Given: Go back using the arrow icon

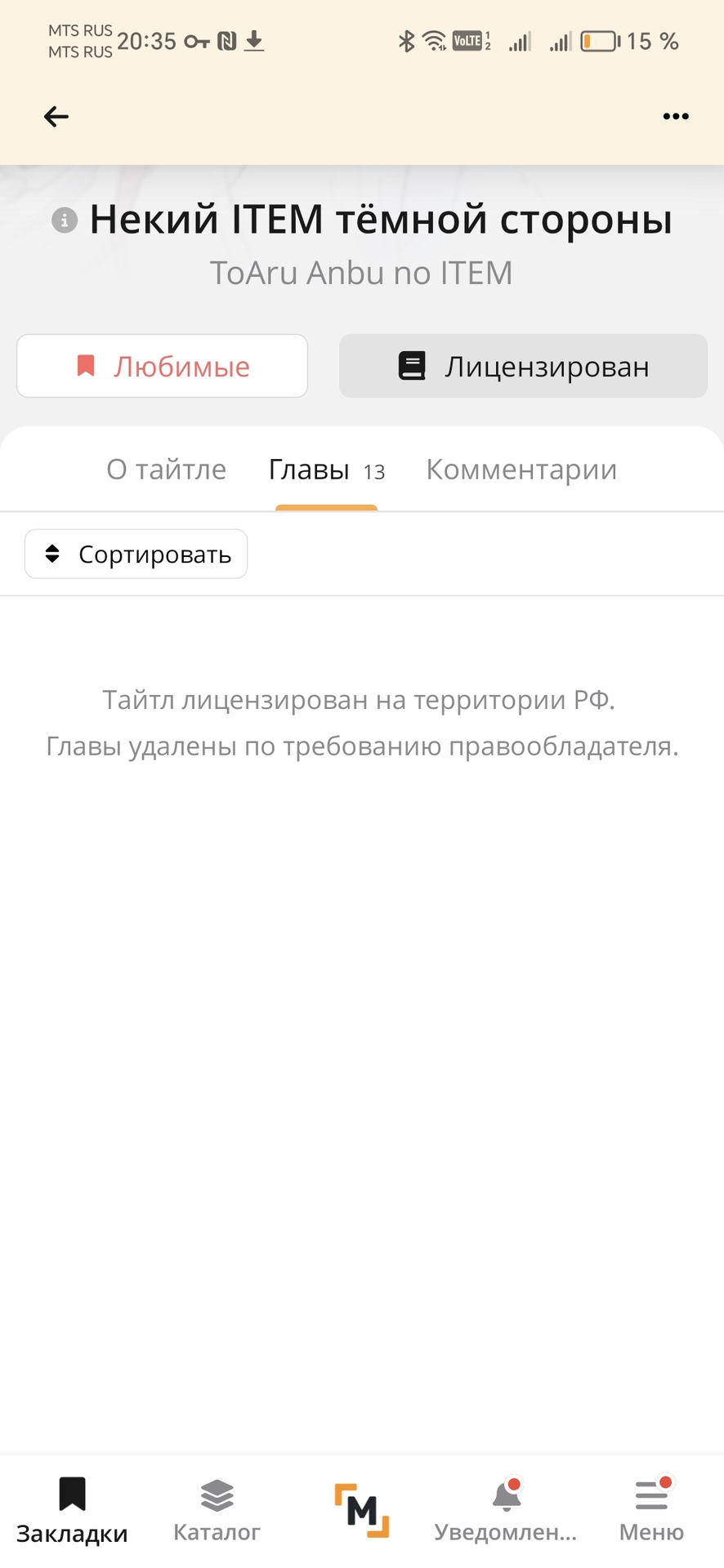Looking at the screenshot, I should (x=56, y=117).
